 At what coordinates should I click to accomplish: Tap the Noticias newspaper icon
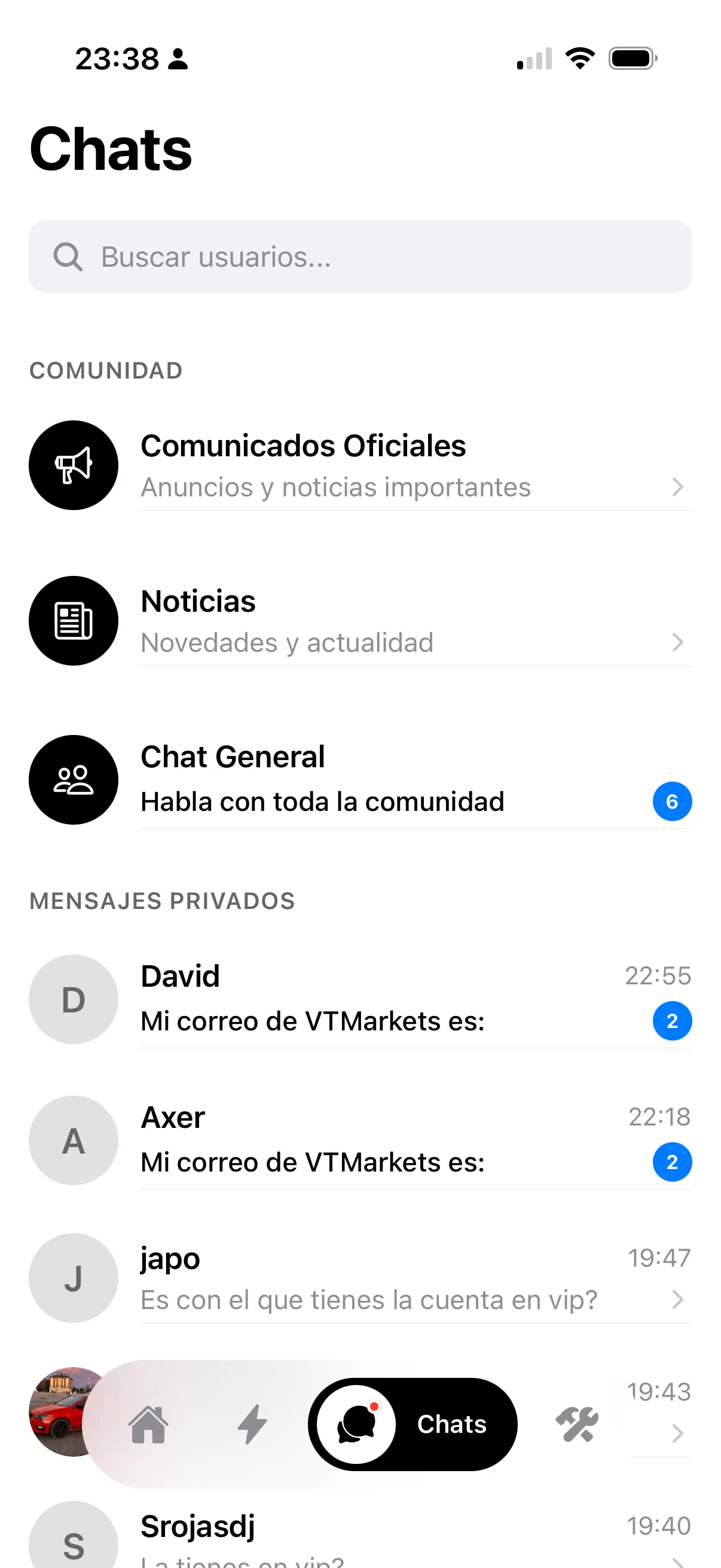tap(73, 620)
